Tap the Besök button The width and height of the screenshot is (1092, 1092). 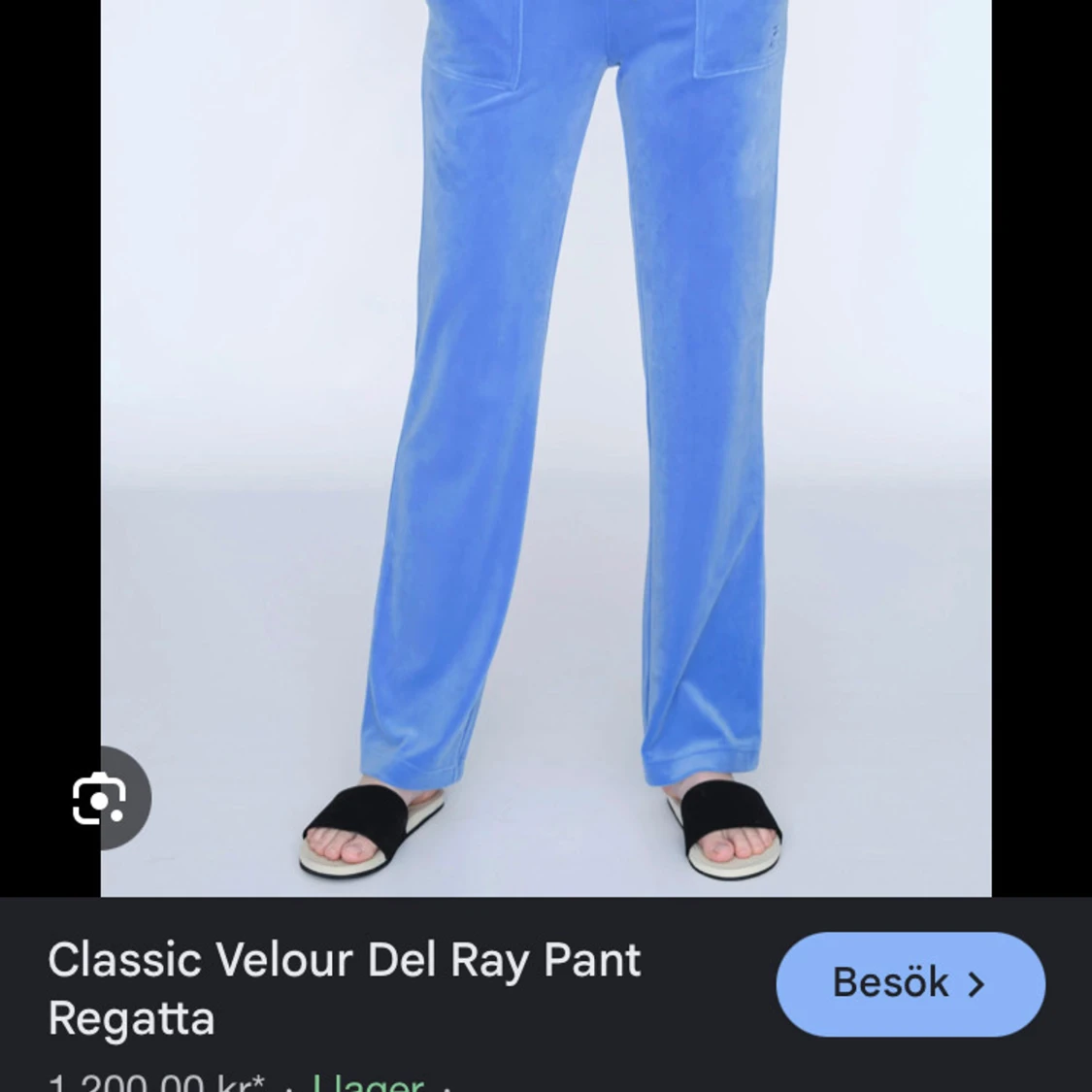910,983
